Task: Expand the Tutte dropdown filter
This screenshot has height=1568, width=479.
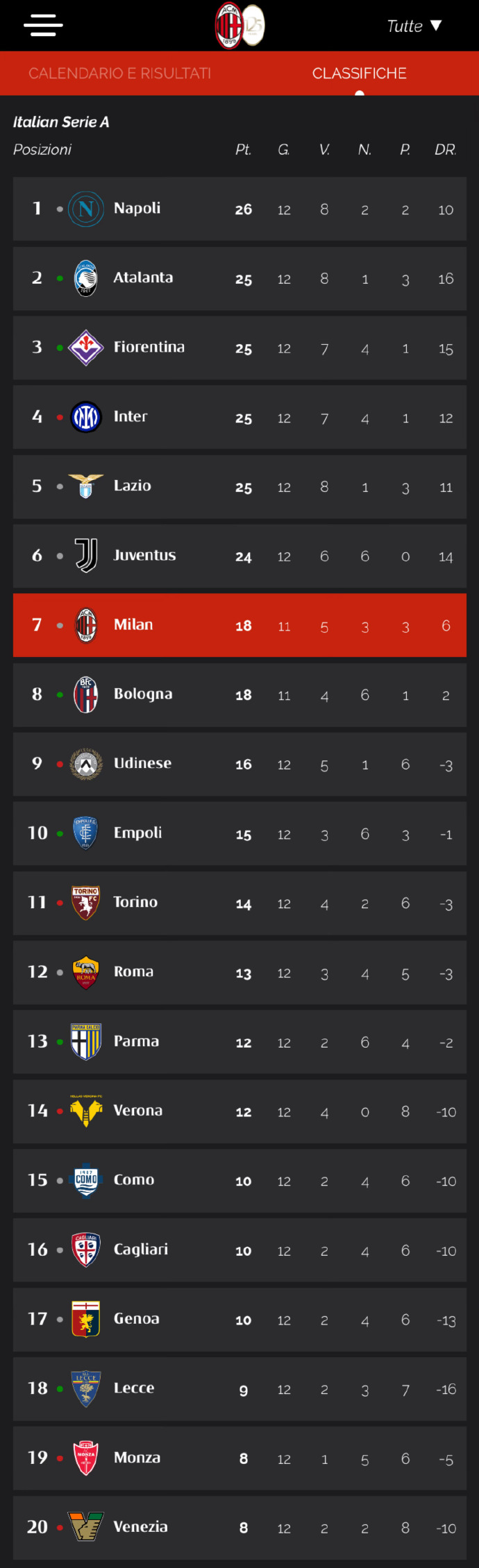Action: (x=414, y=26)
